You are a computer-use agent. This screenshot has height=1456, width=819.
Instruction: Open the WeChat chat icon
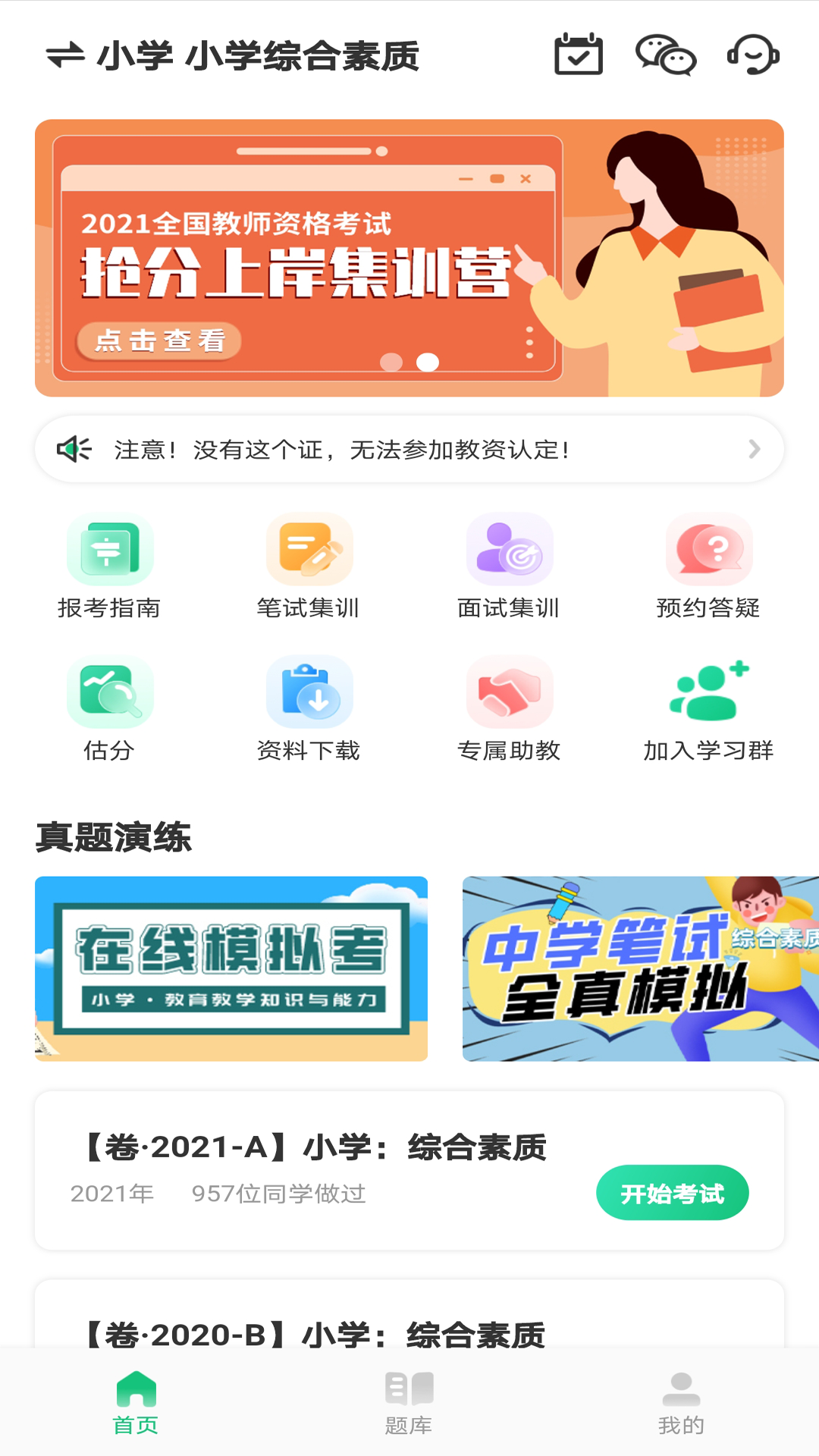(x=665, y=55)
